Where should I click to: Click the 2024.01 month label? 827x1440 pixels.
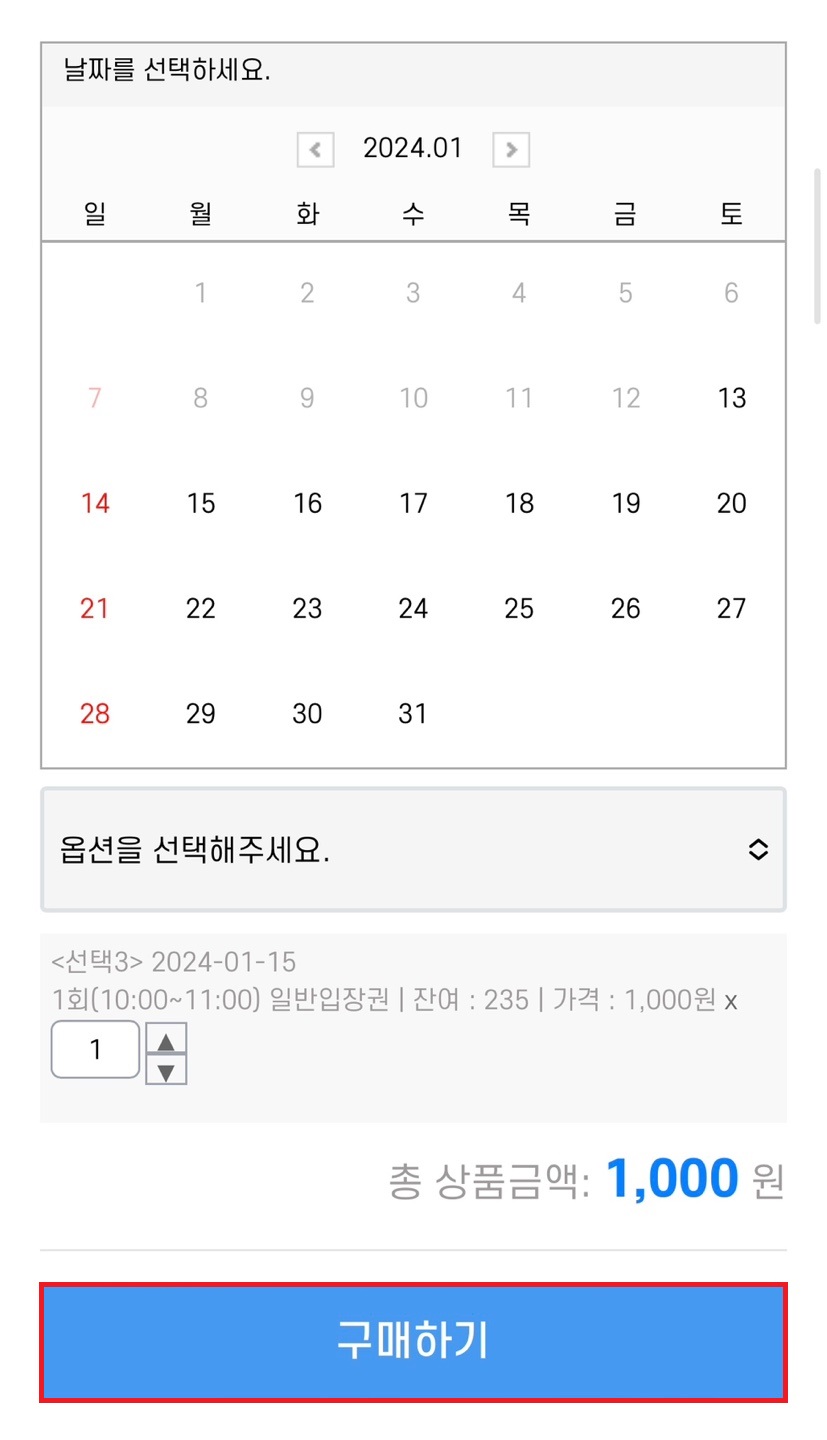[x=413, y=147]
